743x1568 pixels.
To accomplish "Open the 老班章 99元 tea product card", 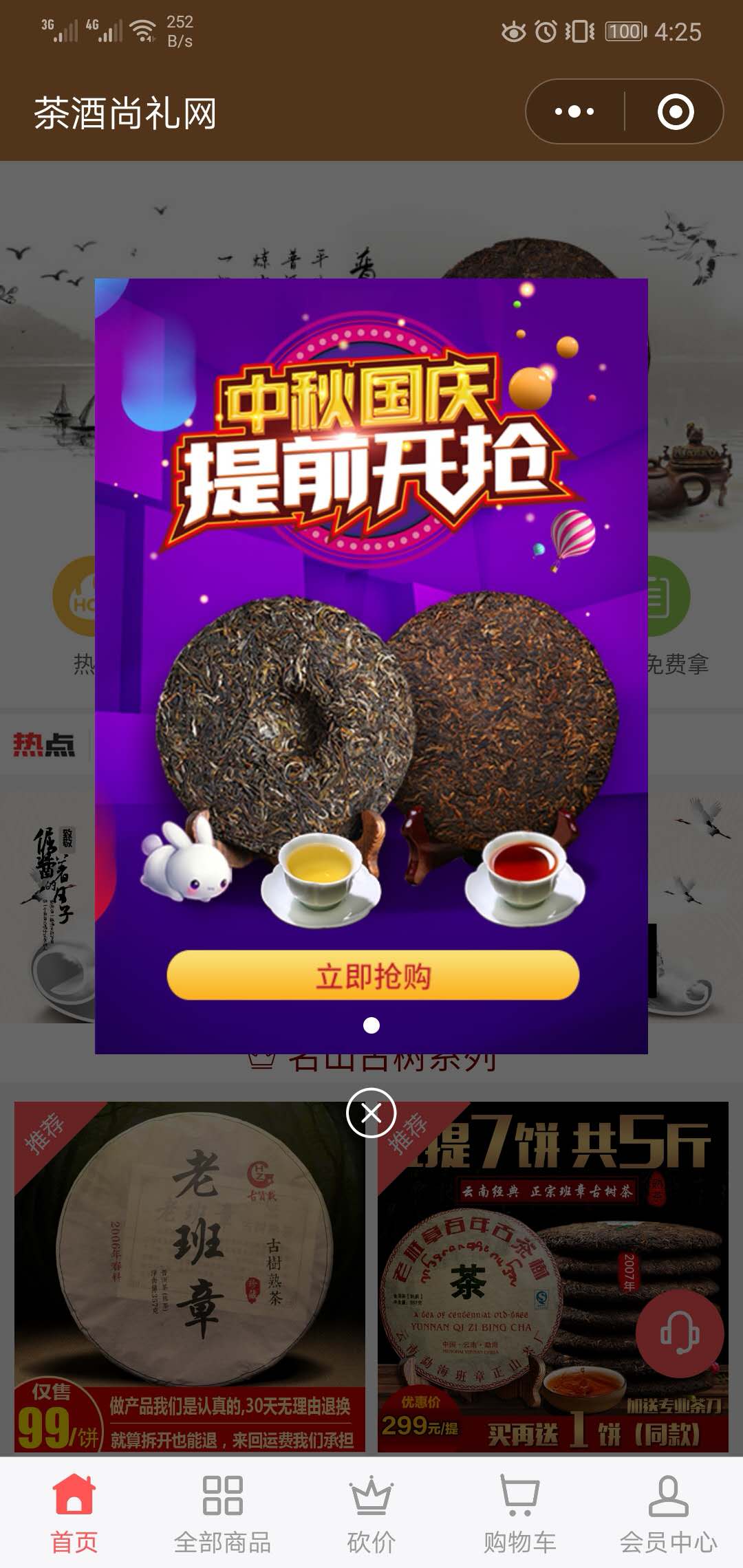I will pyautogui.click(x=190, y=1276).
